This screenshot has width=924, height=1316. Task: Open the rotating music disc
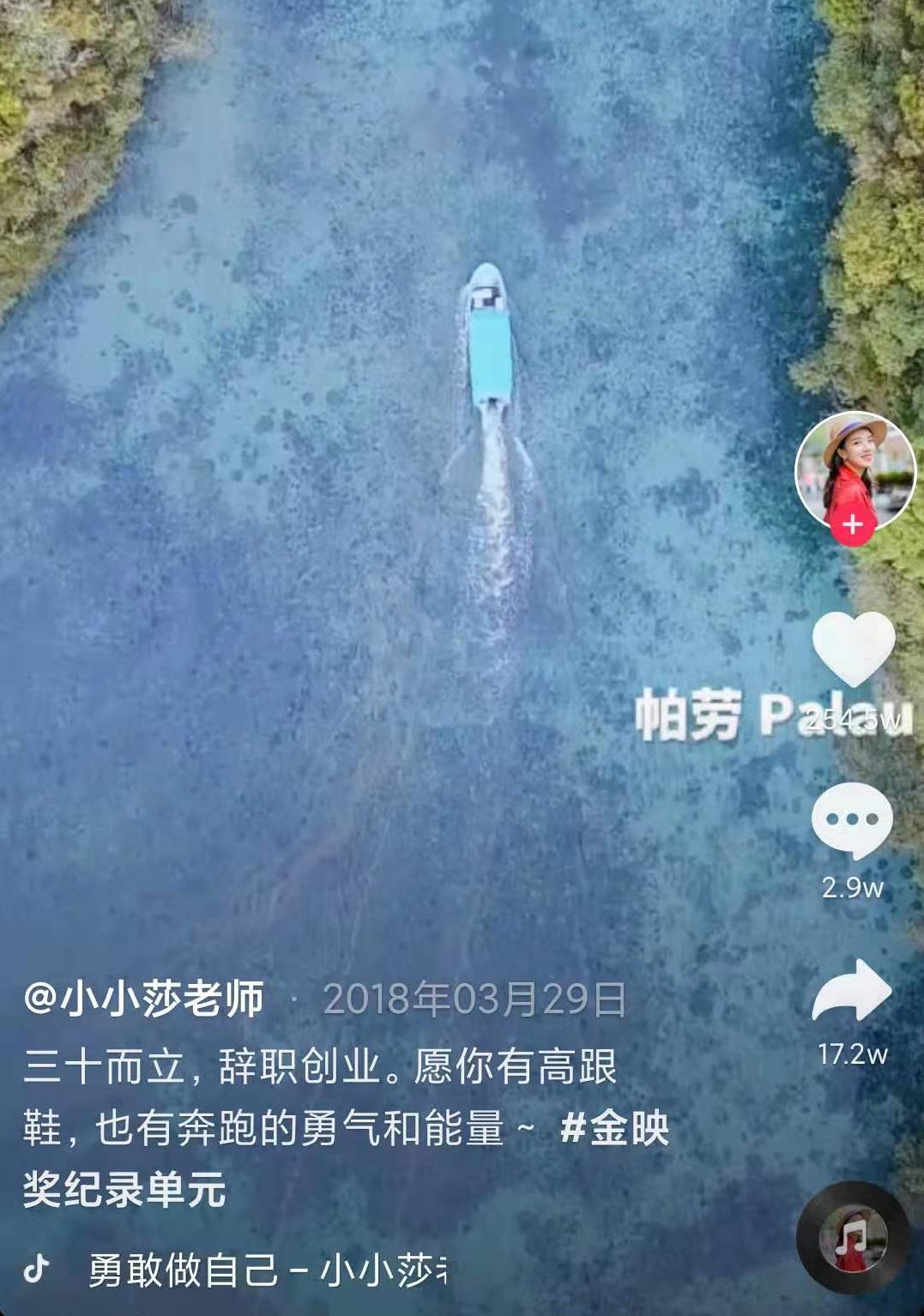click(x=853, y=1238)
